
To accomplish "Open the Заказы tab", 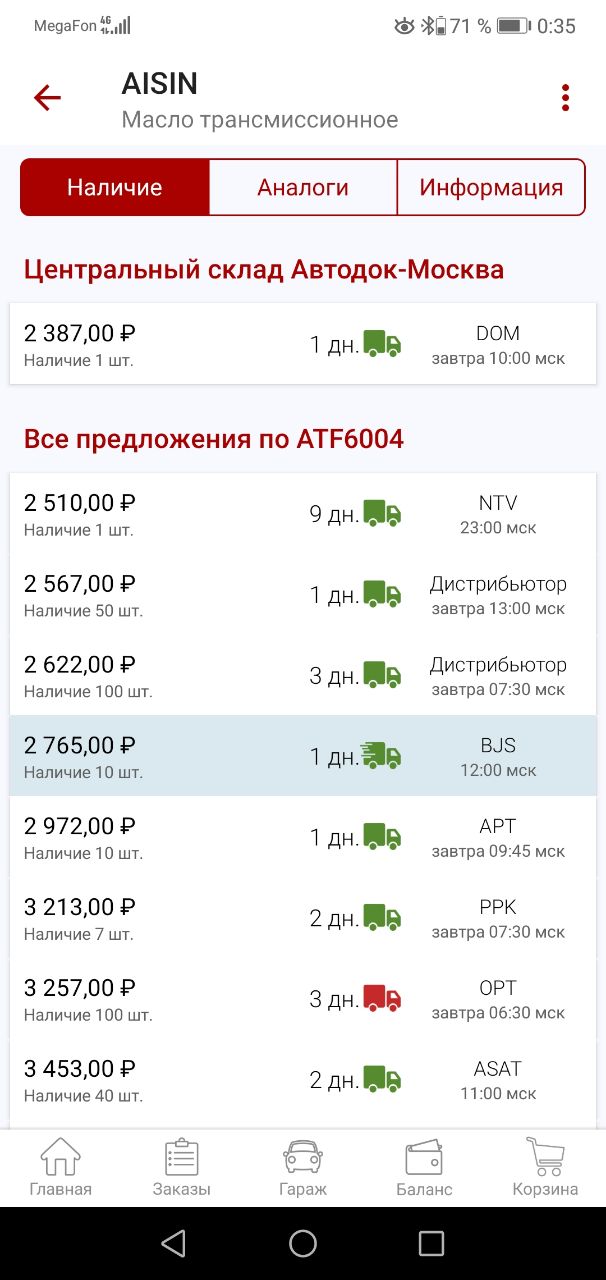I will (x=182, y=1168).
